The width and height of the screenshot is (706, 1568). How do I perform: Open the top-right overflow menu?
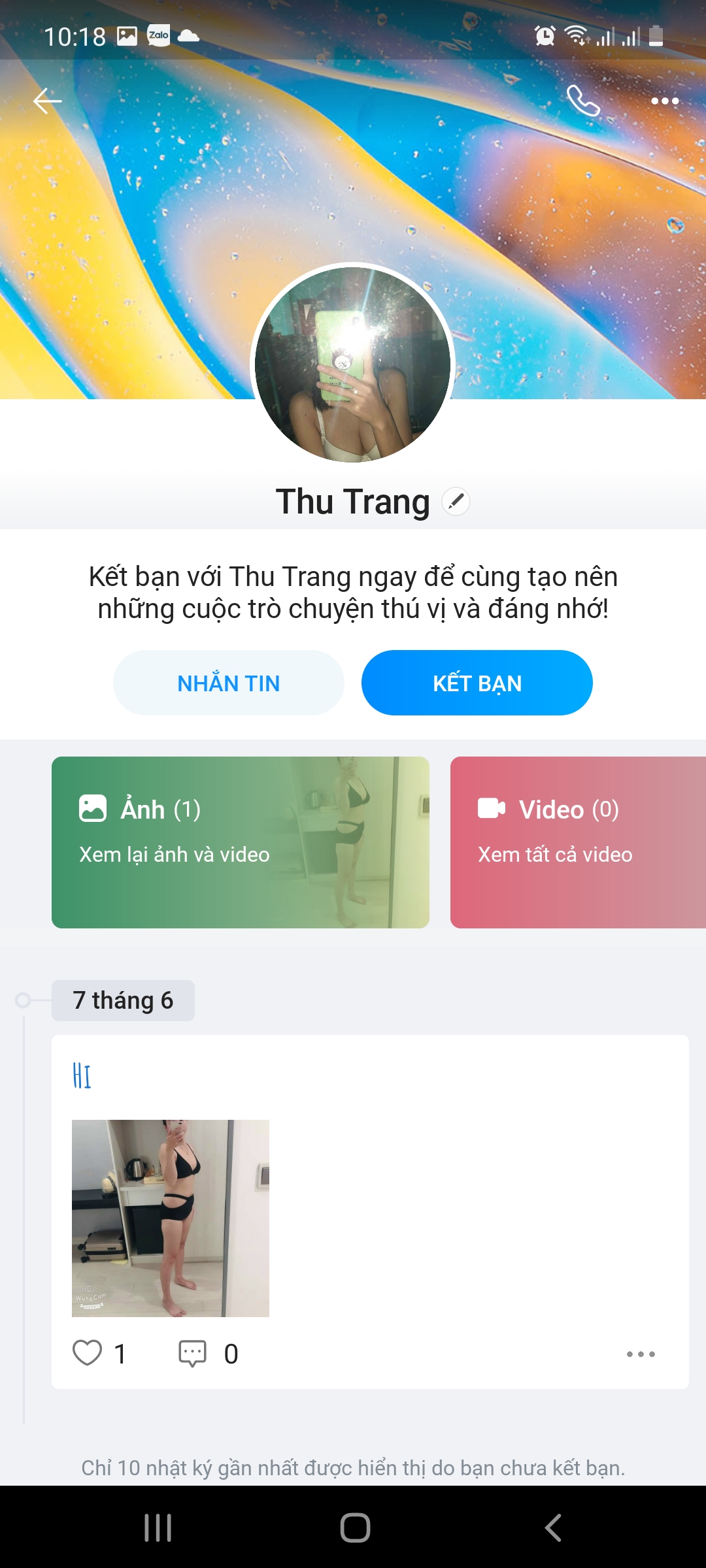665,101
